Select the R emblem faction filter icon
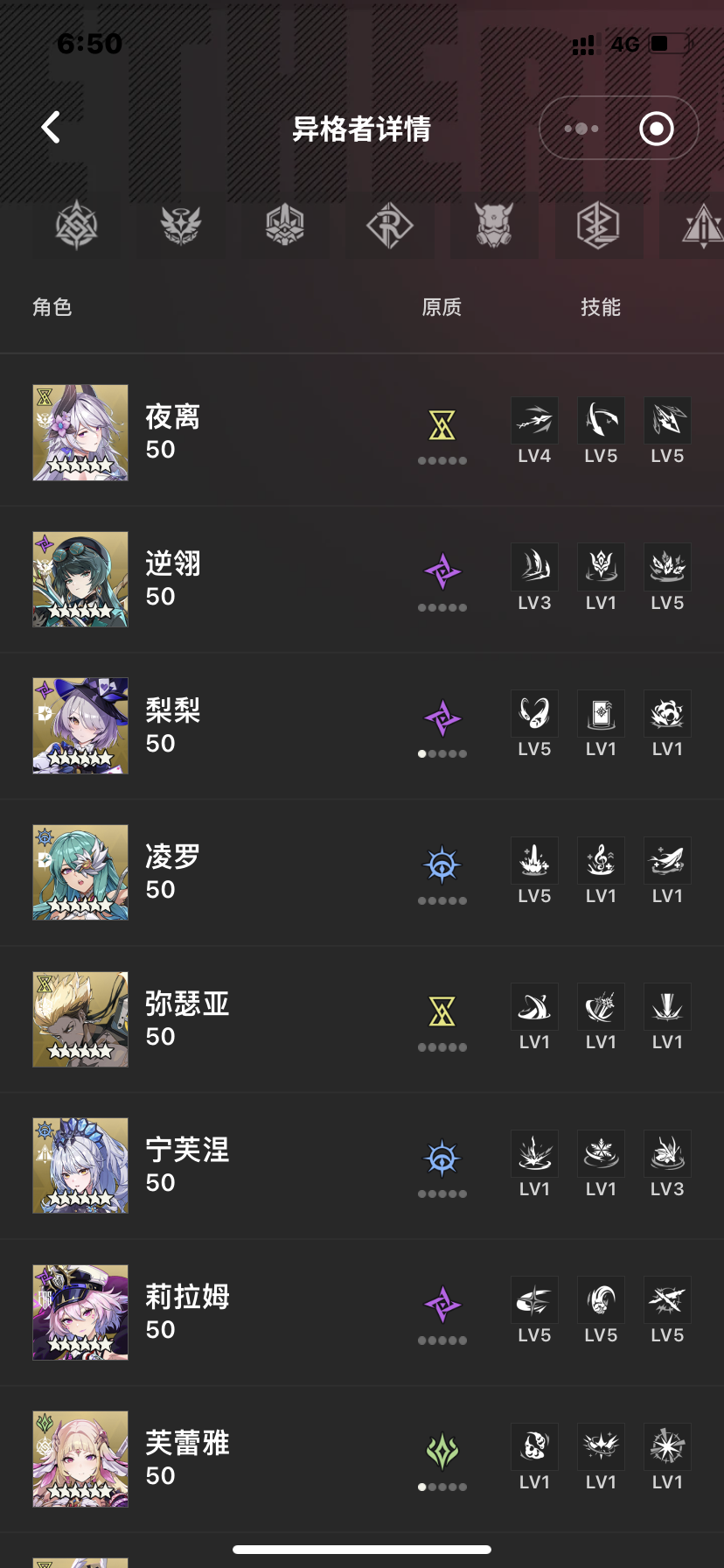 tap(389, 227)
